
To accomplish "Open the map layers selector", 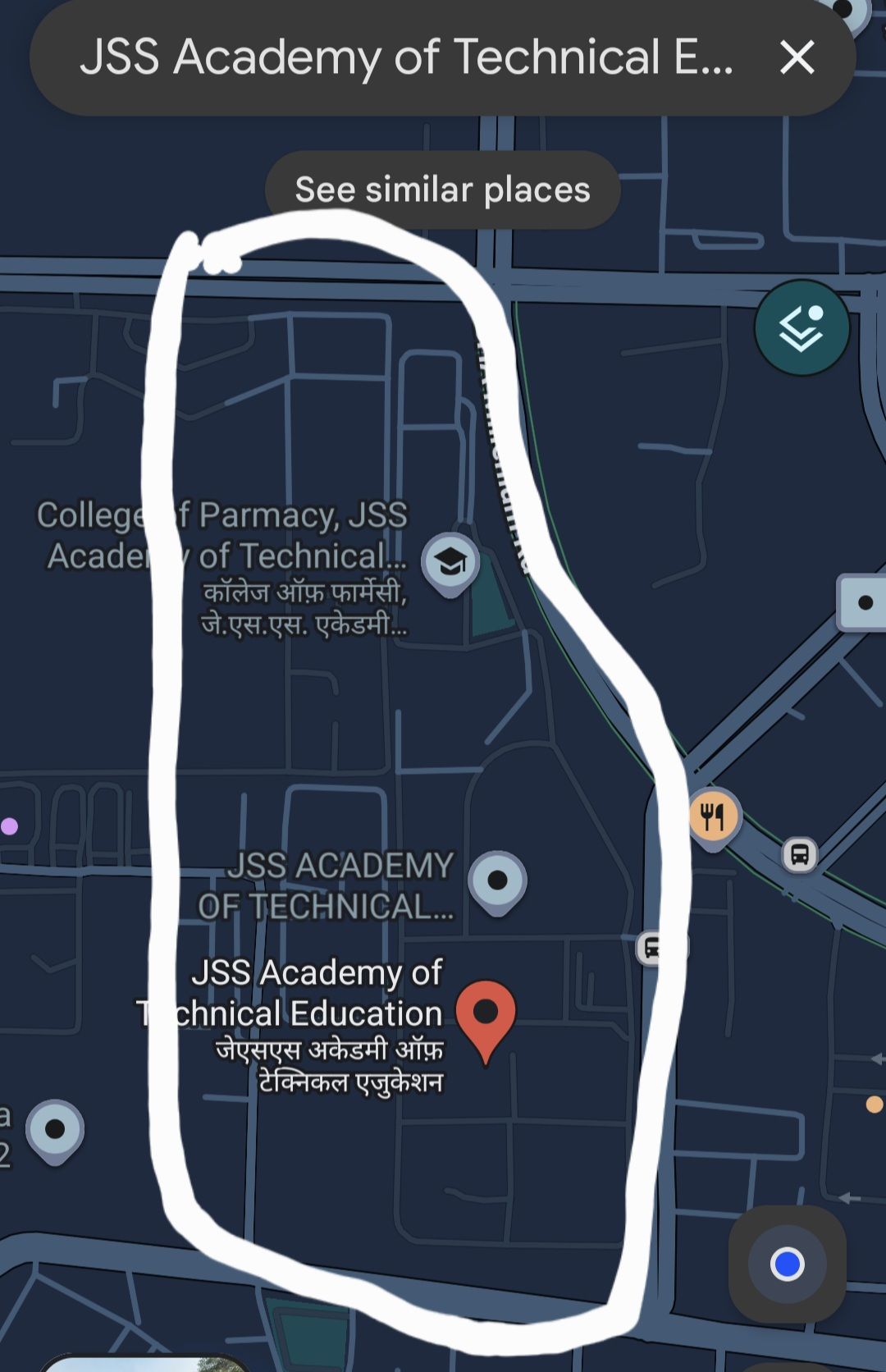I will (x=802, y=327).
